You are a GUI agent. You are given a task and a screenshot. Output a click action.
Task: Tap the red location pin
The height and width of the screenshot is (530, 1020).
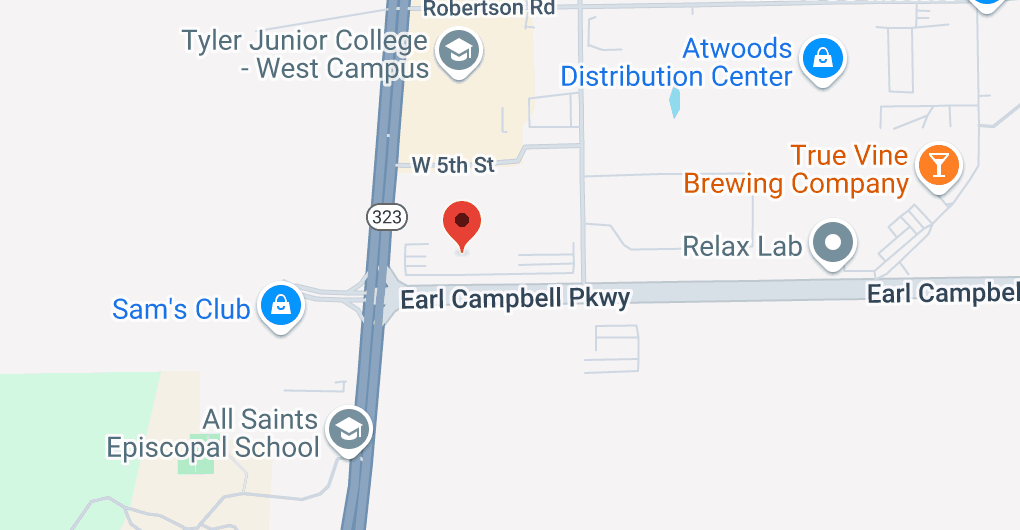pos(462,222)
